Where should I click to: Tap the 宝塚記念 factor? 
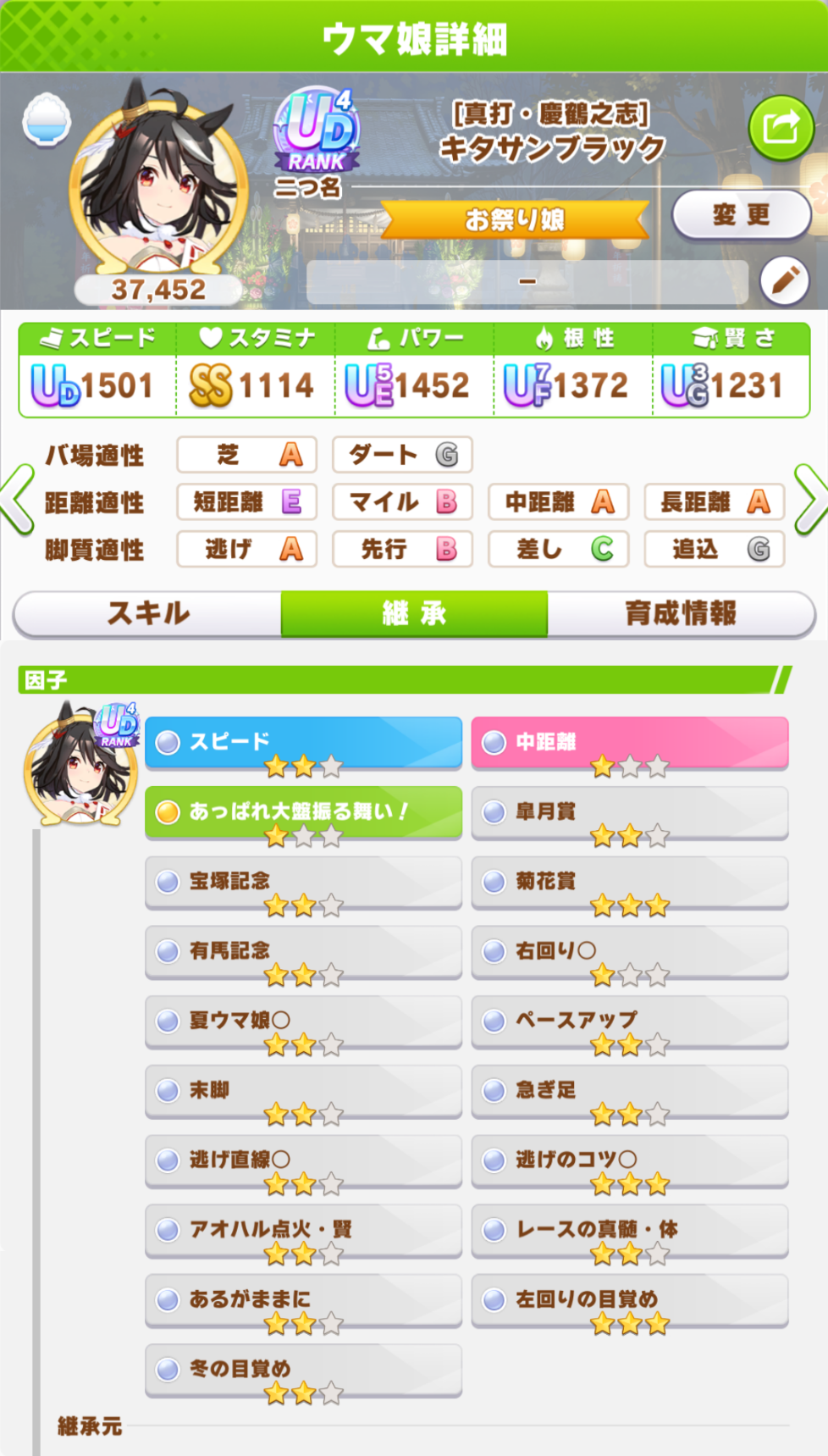303,883
